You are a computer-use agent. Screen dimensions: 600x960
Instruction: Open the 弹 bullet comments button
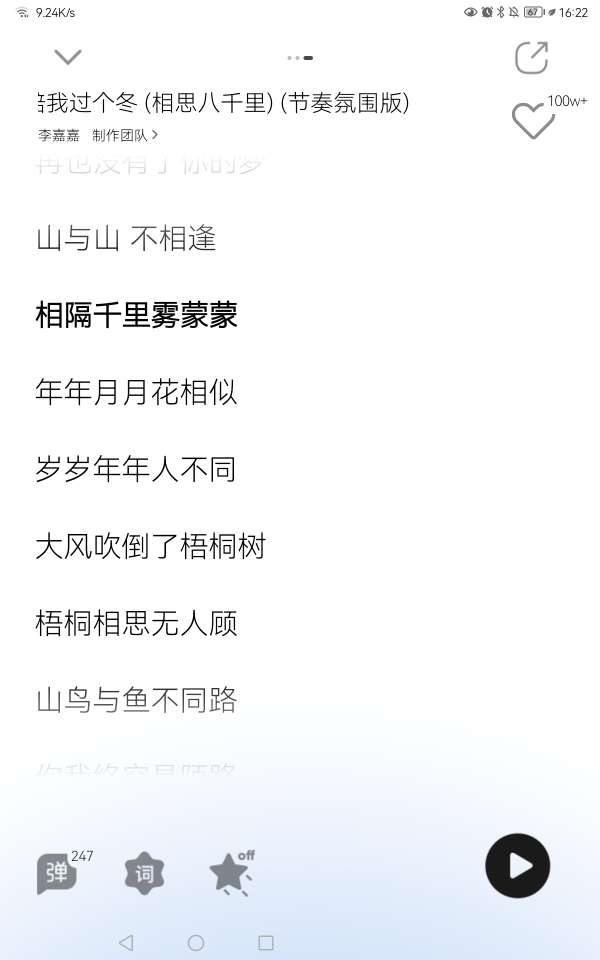pos(56,873)
